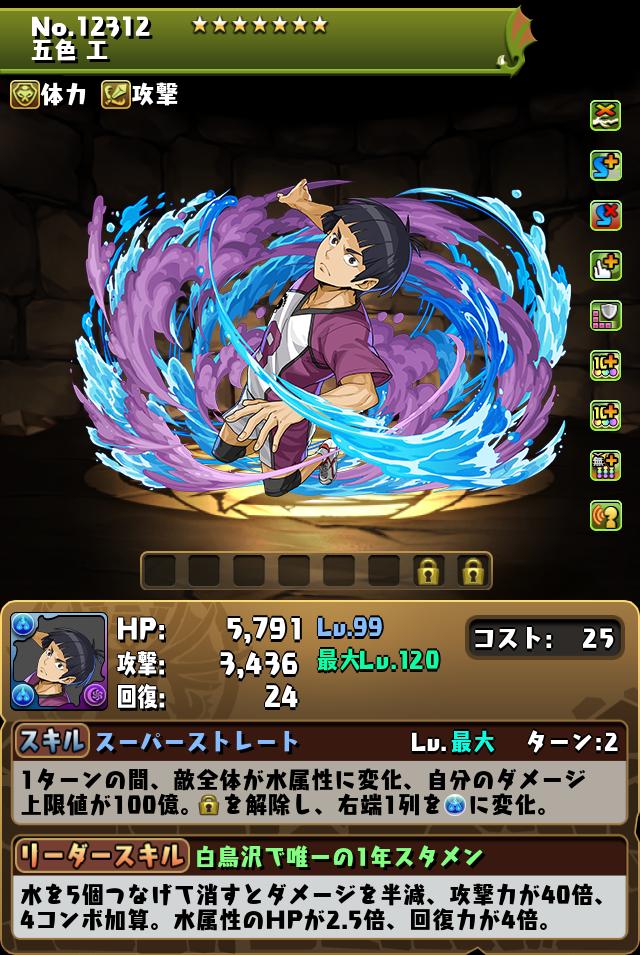Open the skill boost awakening icon

coord(606,165)
